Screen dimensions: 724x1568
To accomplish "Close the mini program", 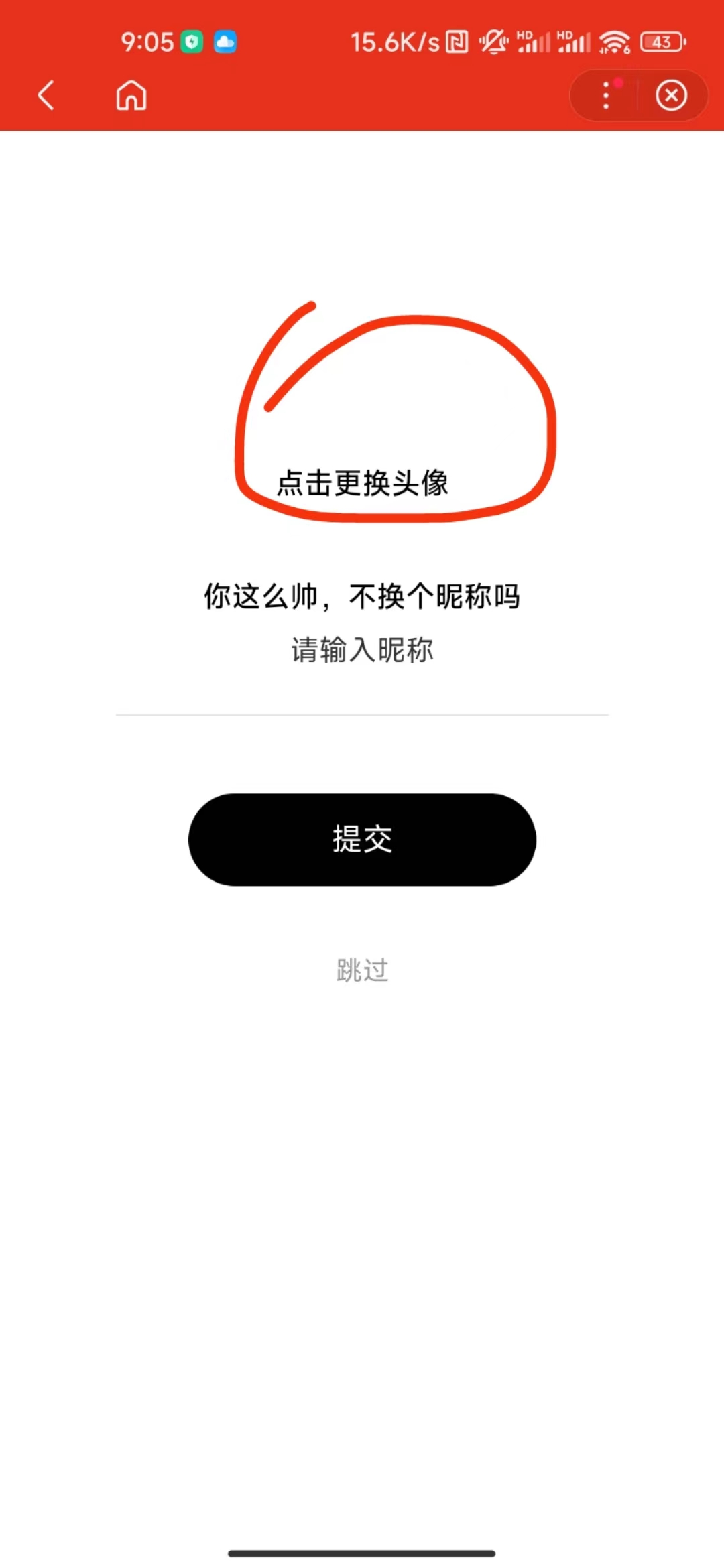I will (x=671, y=95).
